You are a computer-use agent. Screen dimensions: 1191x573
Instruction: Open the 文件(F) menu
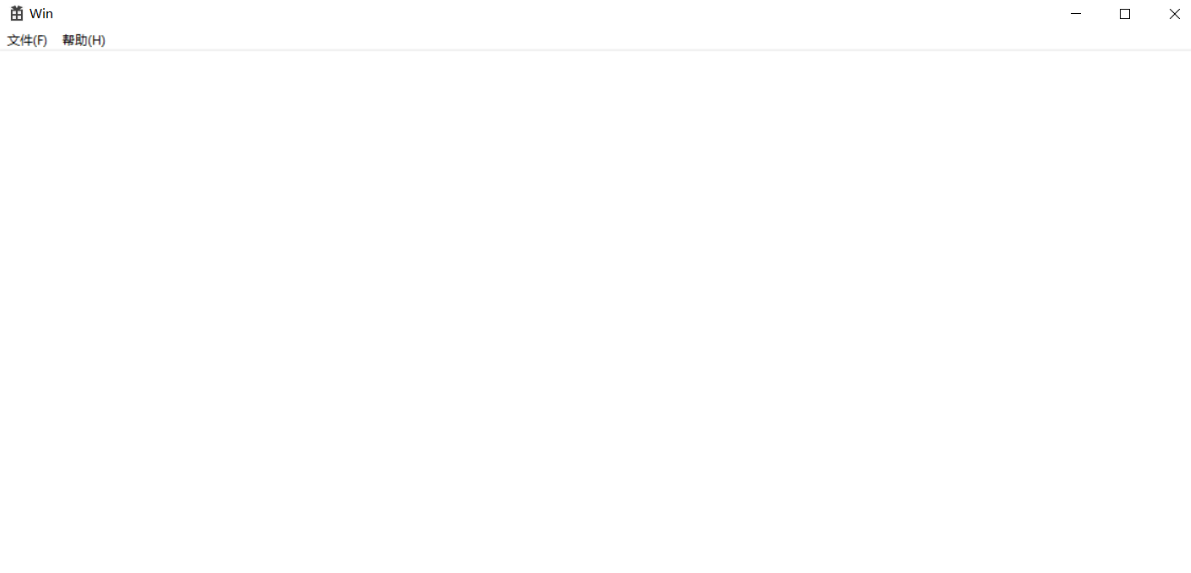(27, 40)
